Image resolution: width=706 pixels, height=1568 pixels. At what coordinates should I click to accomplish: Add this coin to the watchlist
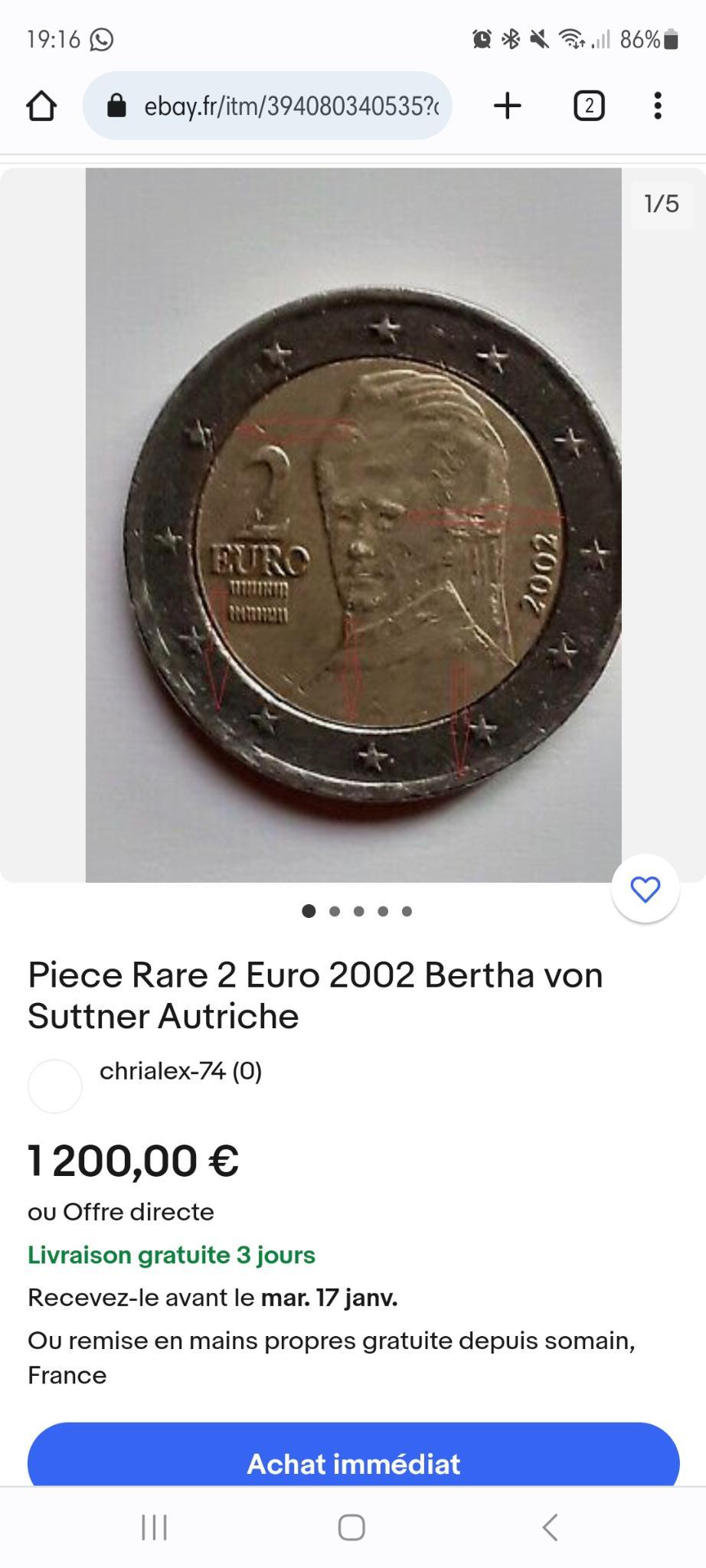point(645,890)
